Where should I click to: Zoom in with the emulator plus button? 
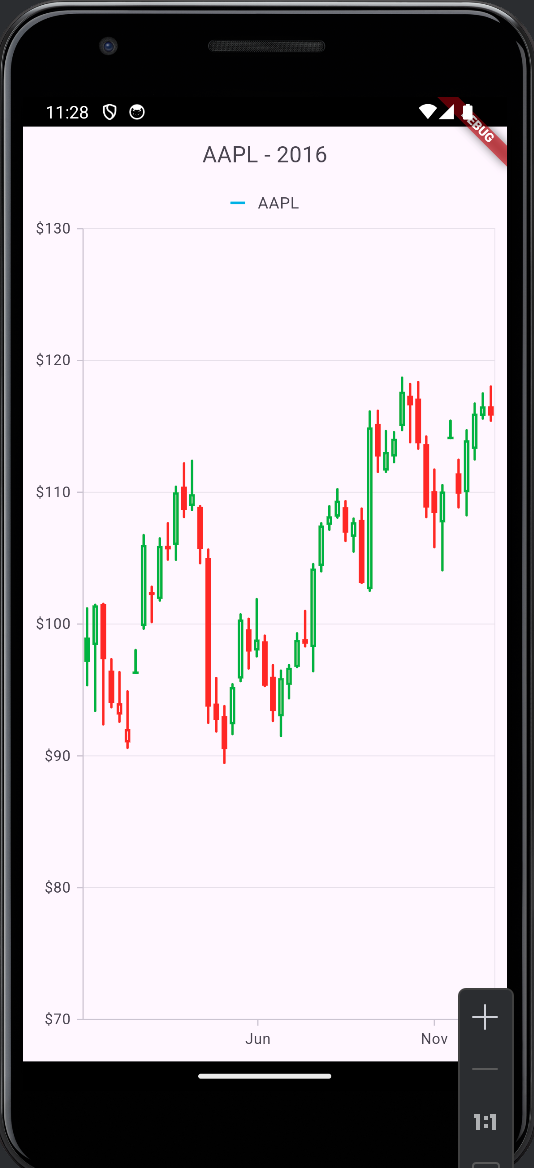[485, 1017]
